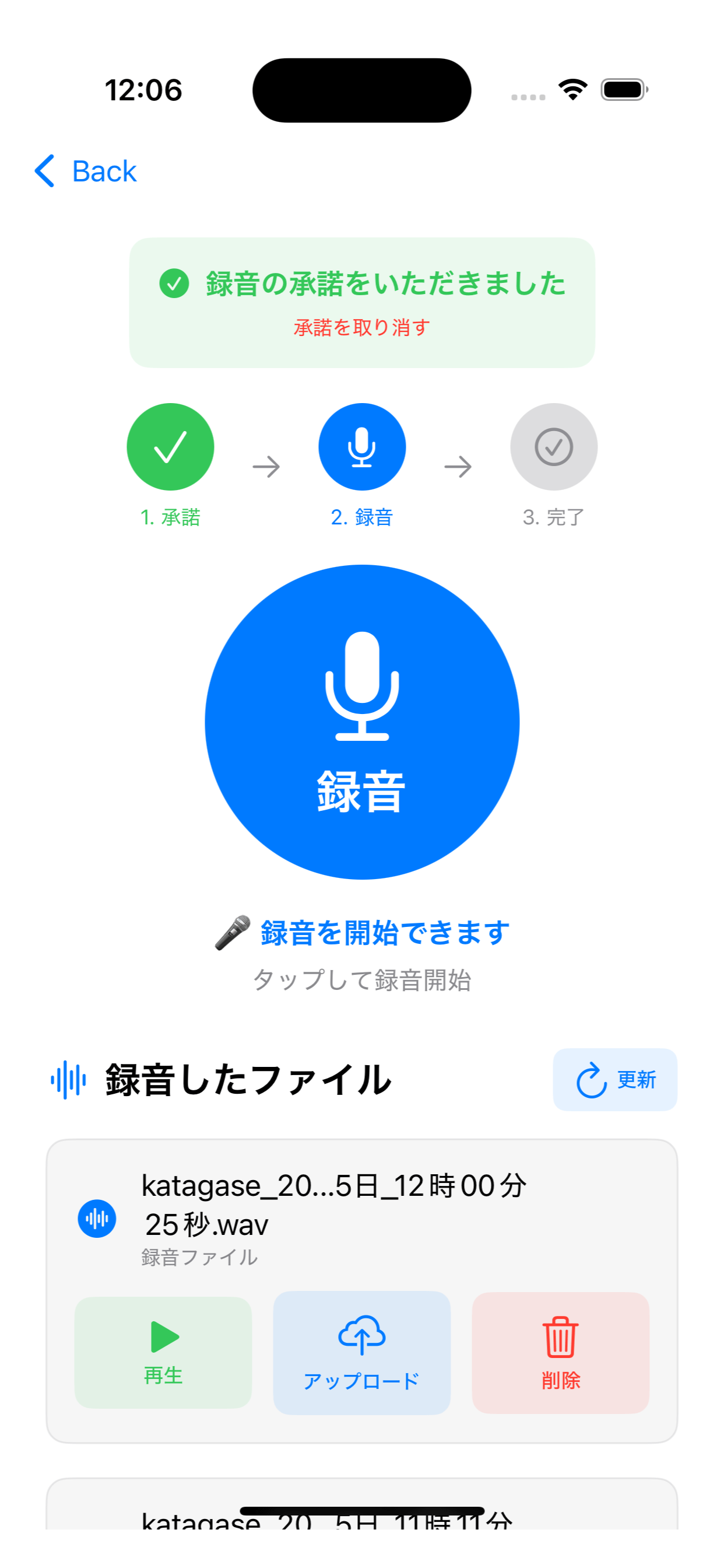Start recording with the big 録音 button
Screen dimensions: 724x1568
tap(362, 722)
